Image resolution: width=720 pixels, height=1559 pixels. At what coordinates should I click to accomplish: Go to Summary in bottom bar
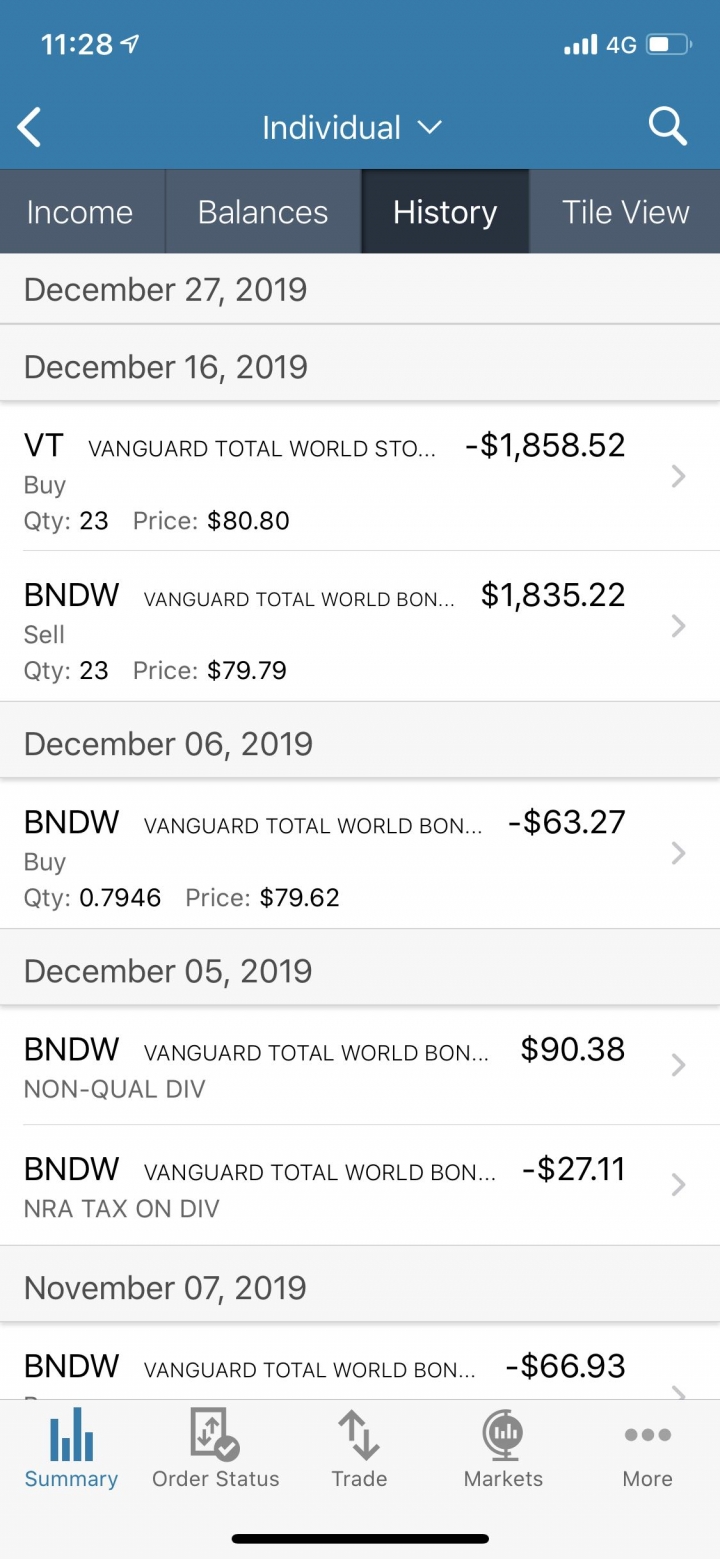coord(71,1448)
